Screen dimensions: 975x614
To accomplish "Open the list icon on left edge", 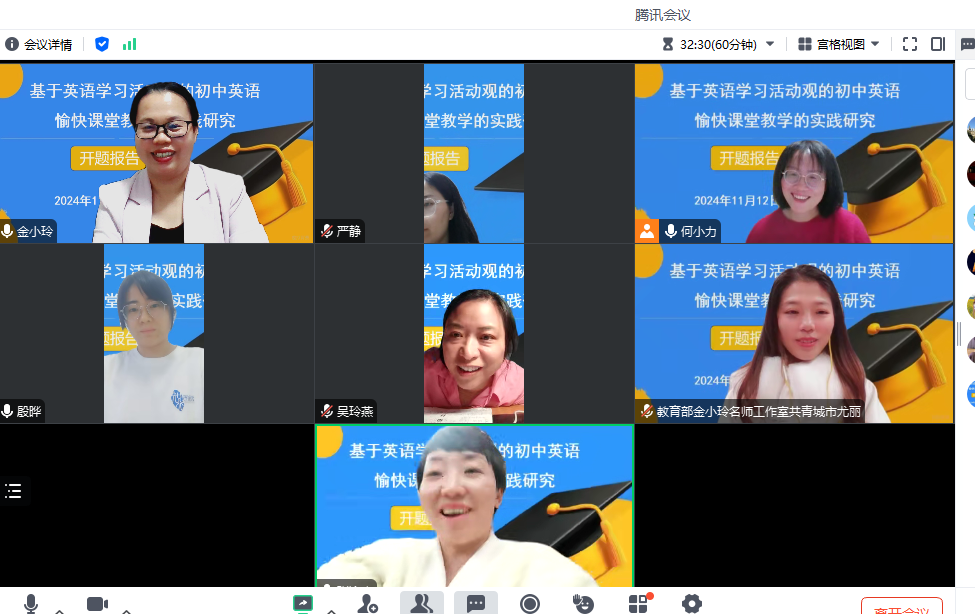I will pos(13,490).
